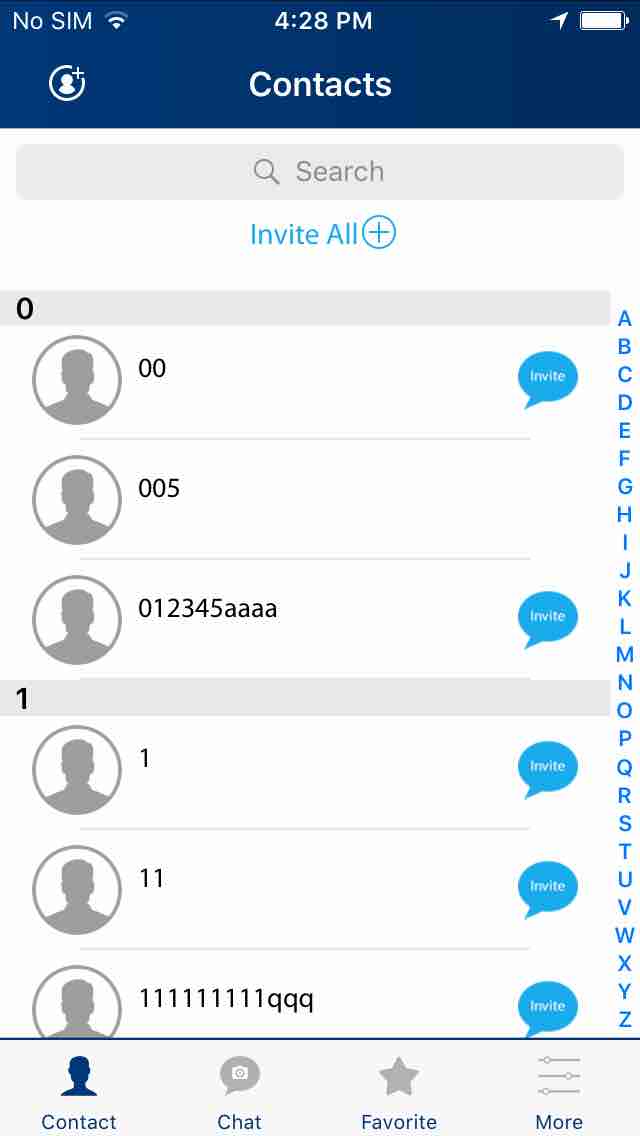Jump to letter M in index
This screenshot has width=640, height=1136.
tap(624, 655)
